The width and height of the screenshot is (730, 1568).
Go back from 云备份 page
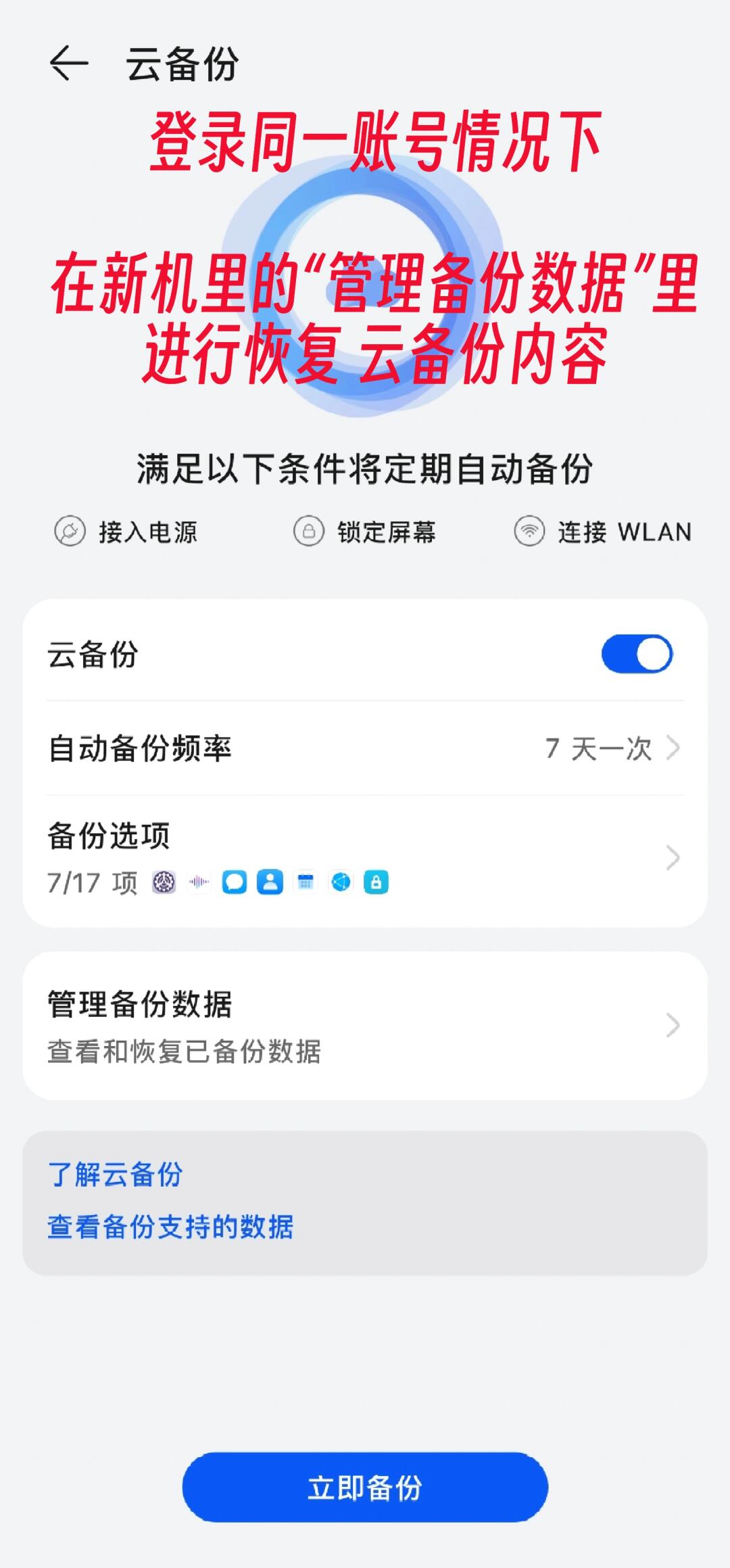[x=69, y=64]
